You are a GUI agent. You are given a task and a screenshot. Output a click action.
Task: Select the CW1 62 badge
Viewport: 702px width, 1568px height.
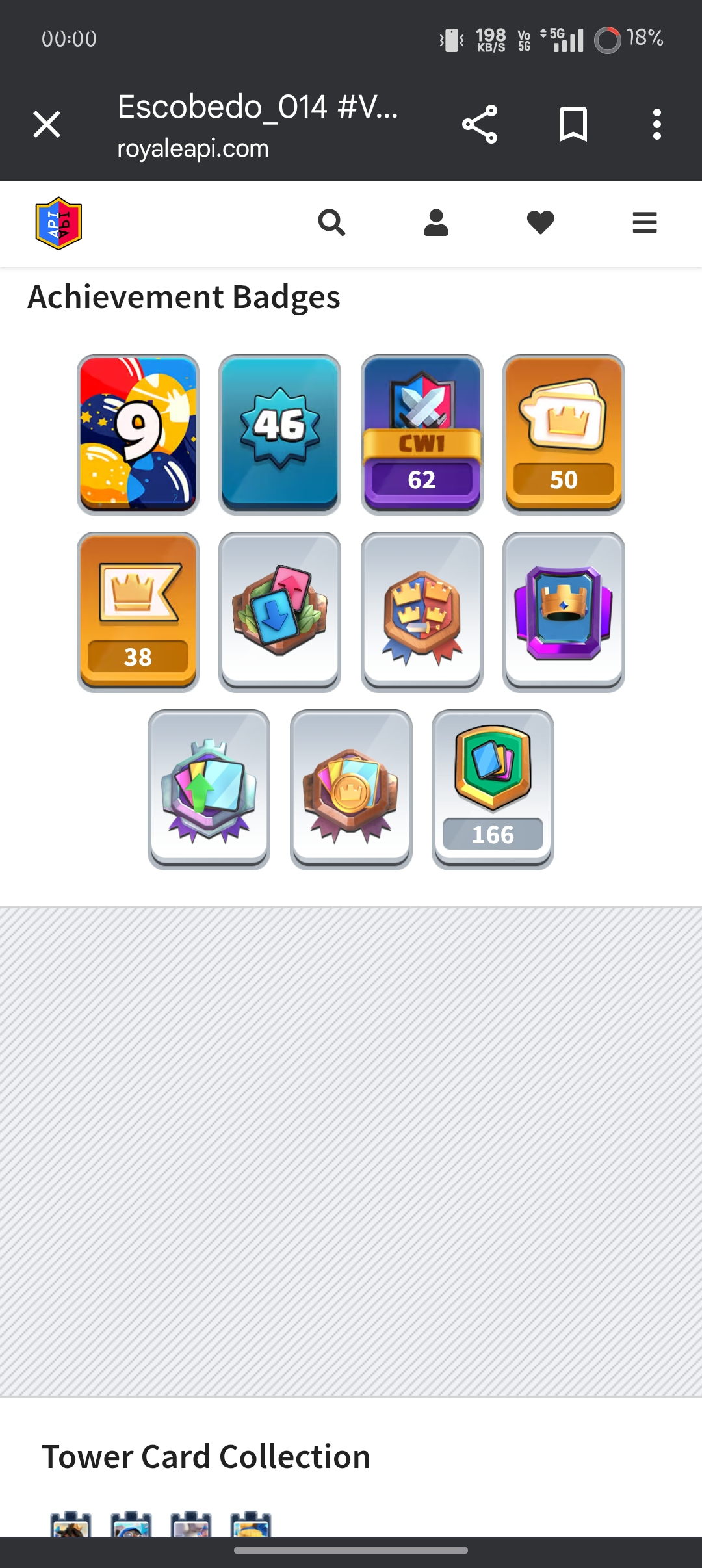(422, 434)
